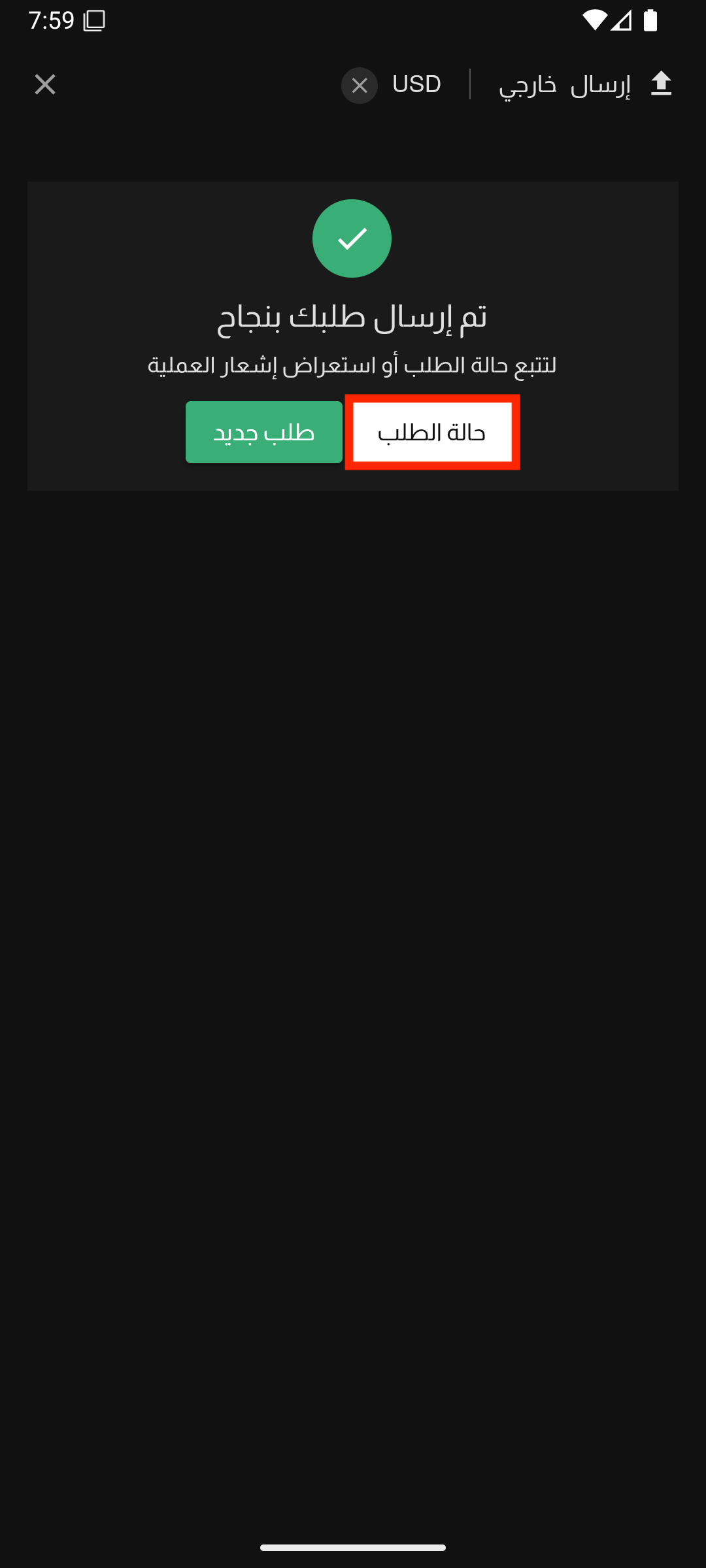The width and height of the screenshot is (706, 1568).
Task: Open order status (حالة الطلب)
Action: point(432,432)
